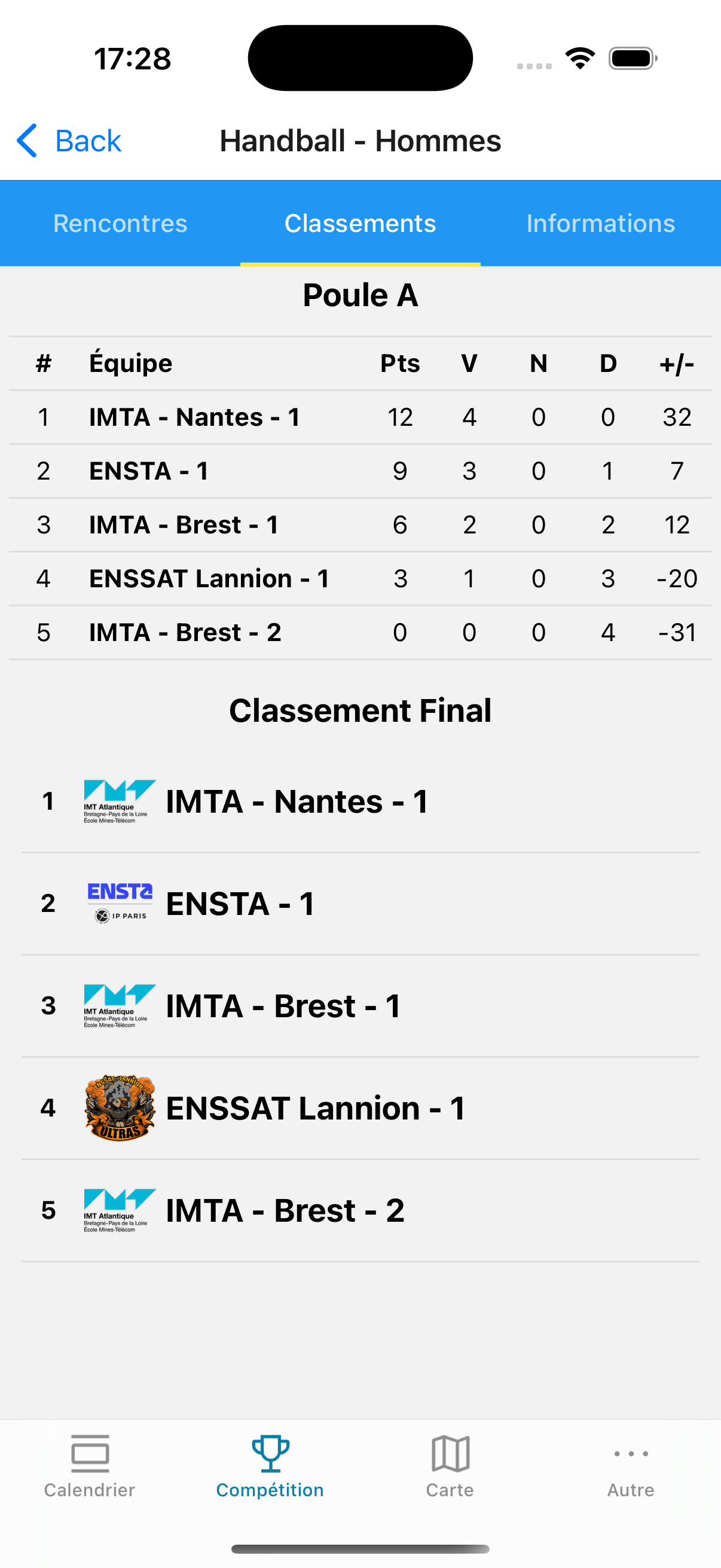Viewport: 721px width, 1568px height.
Task: Tap the back chevron arrow
Action: [26, 140]
